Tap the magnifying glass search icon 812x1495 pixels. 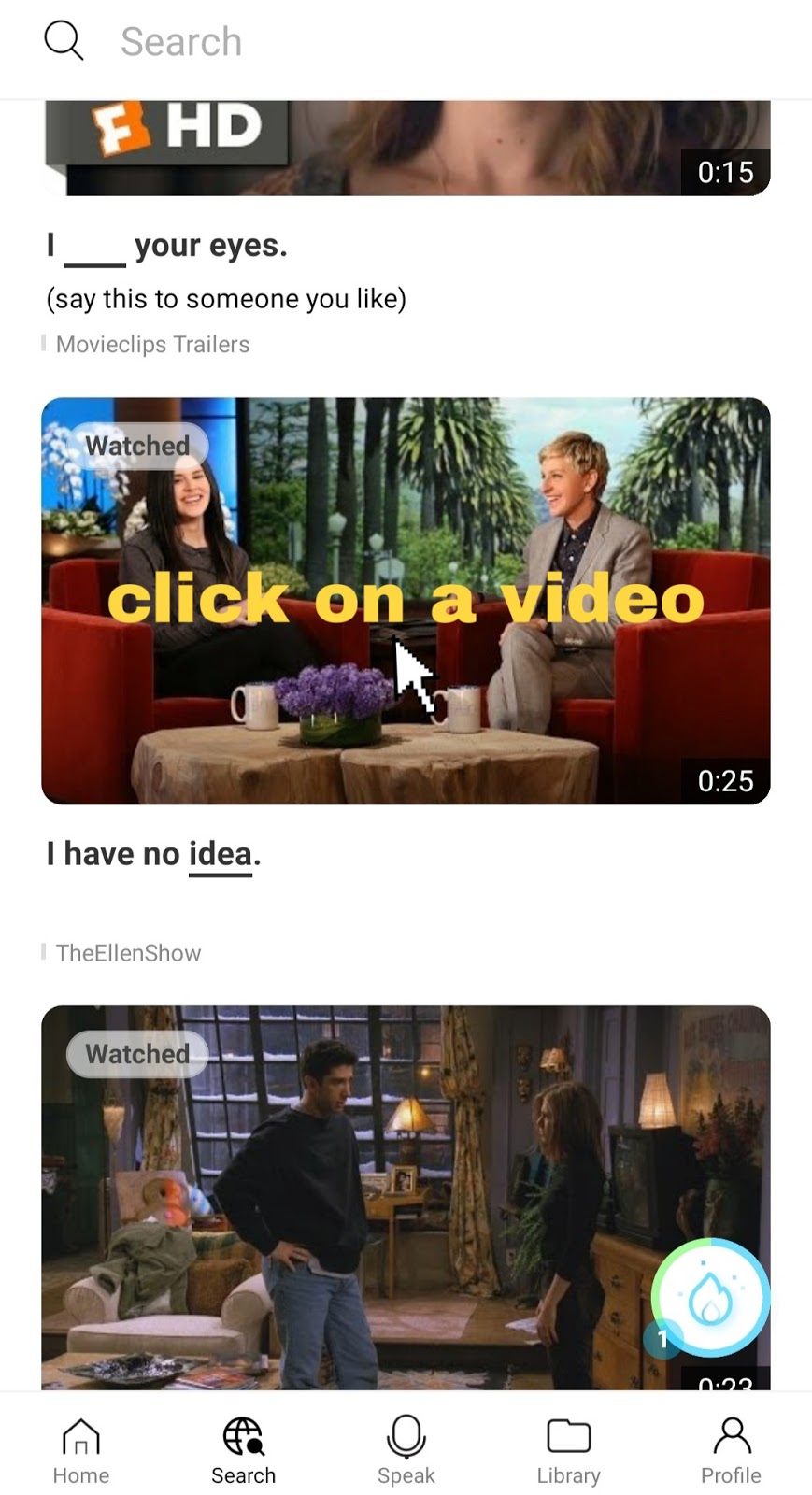tap(64, 41)
